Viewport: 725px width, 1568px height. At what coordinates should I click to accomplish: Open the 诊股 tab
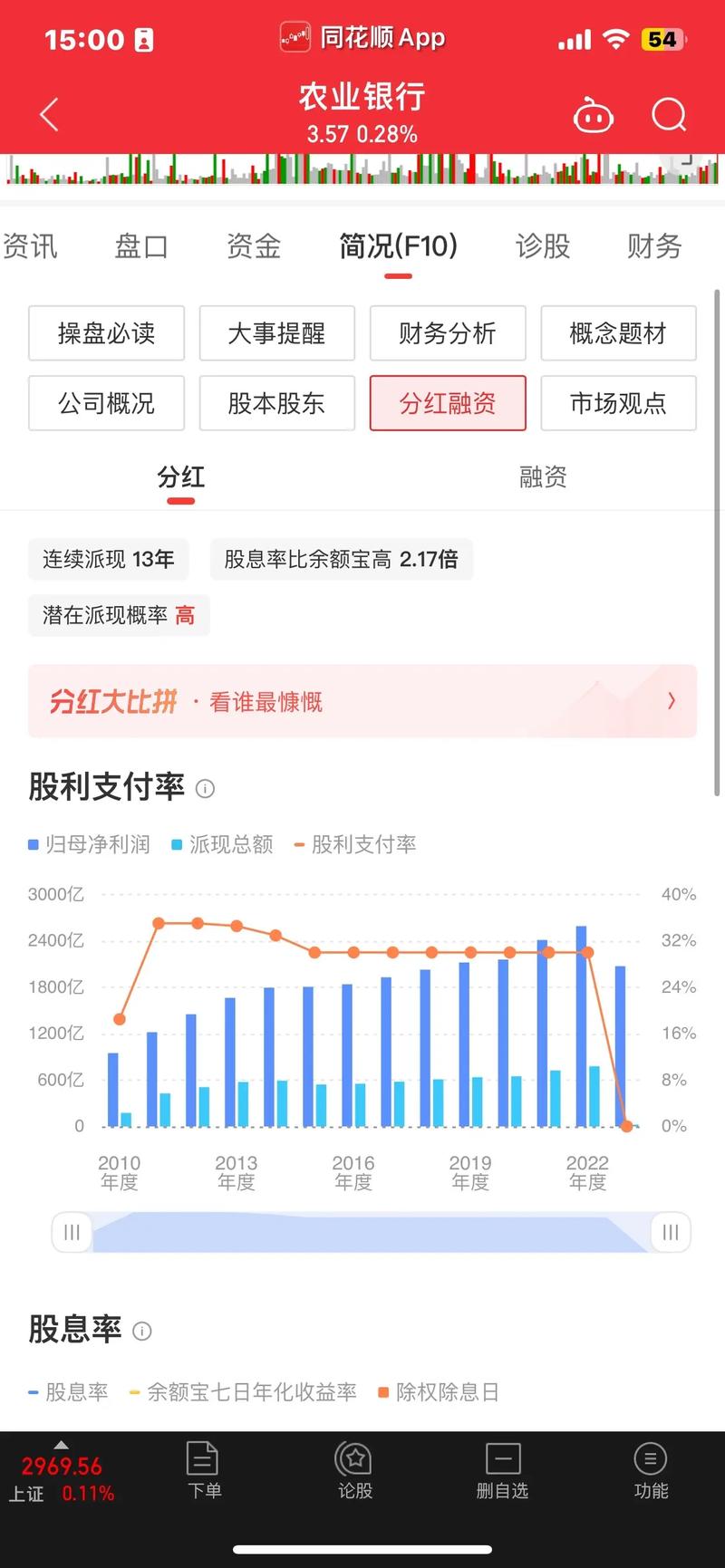click(543, 246)
